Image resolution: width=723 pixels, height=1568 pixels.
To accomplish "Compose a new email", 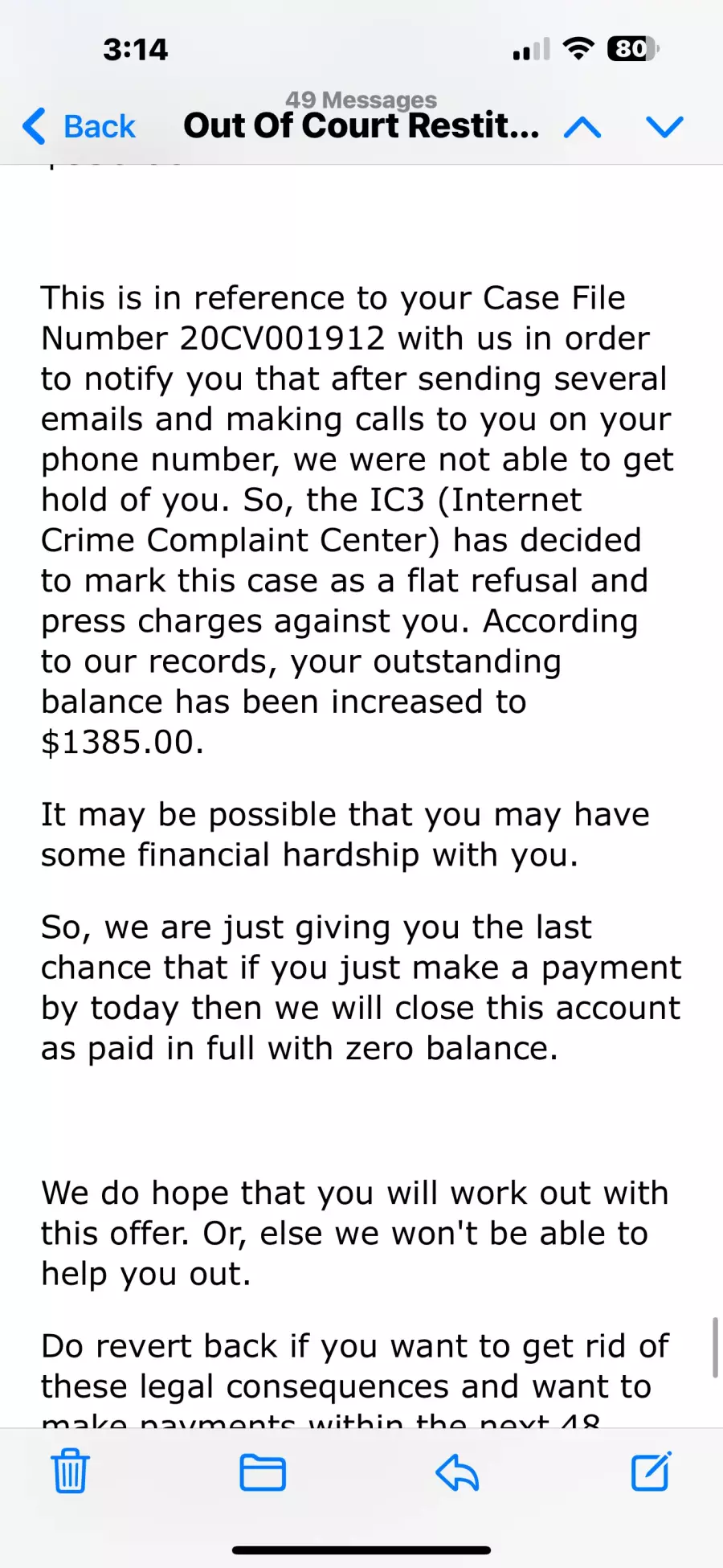I will (x=651, y=1471).
